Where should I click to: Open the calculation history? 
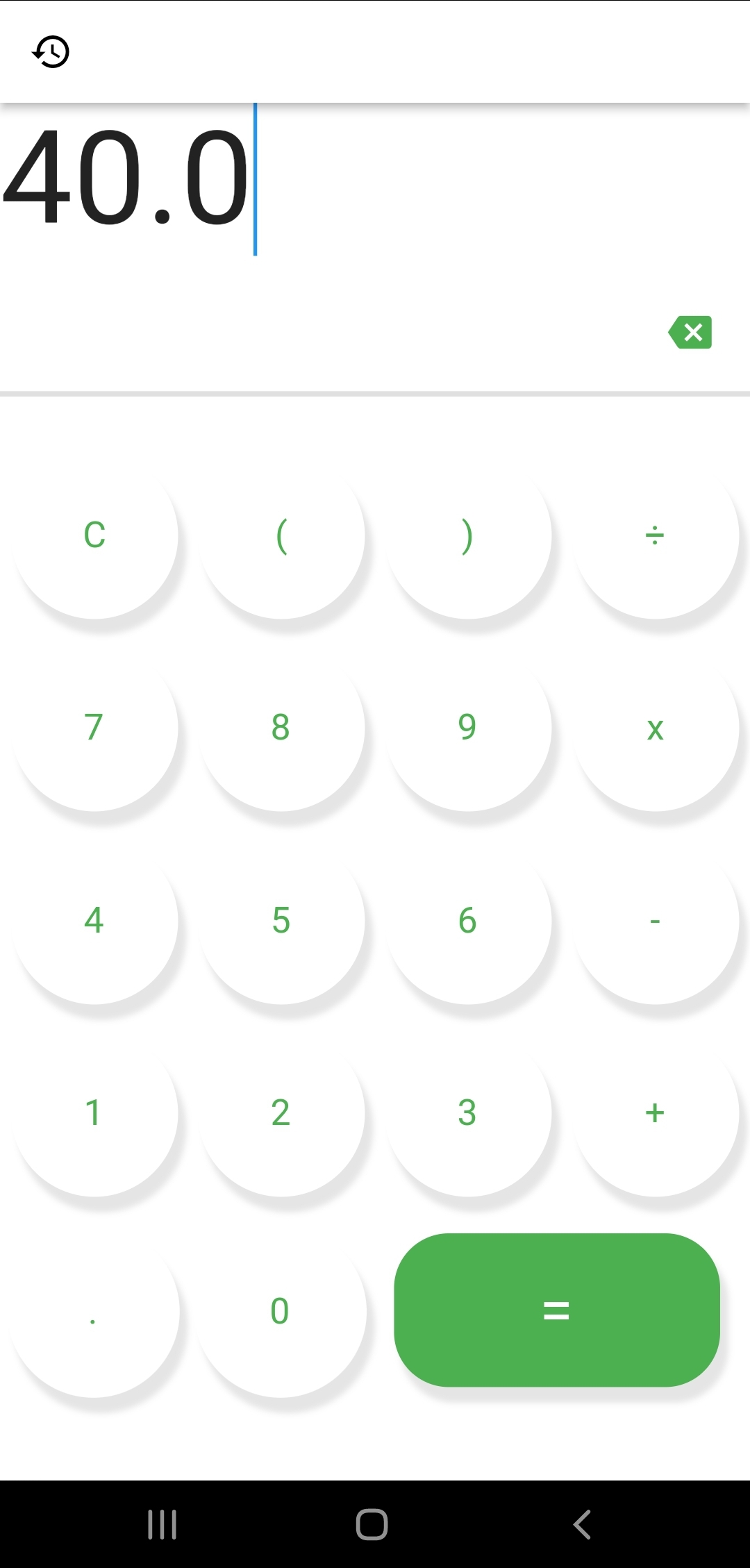pyautogui.click(x=51, y=51)
